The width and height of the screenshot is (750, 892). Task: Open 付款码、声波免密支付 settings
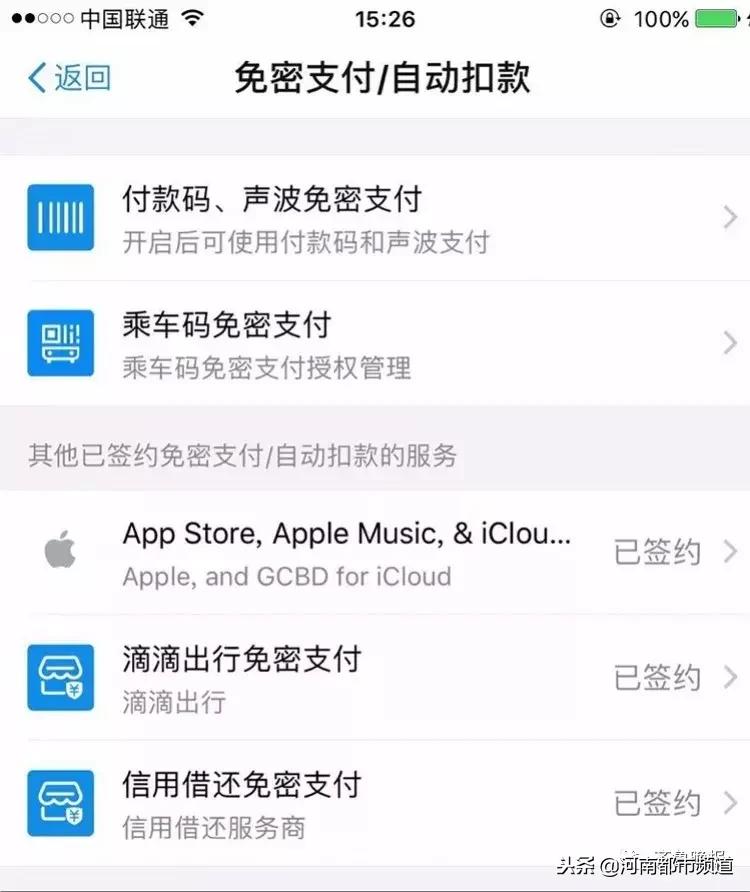[x=375, y=218]
